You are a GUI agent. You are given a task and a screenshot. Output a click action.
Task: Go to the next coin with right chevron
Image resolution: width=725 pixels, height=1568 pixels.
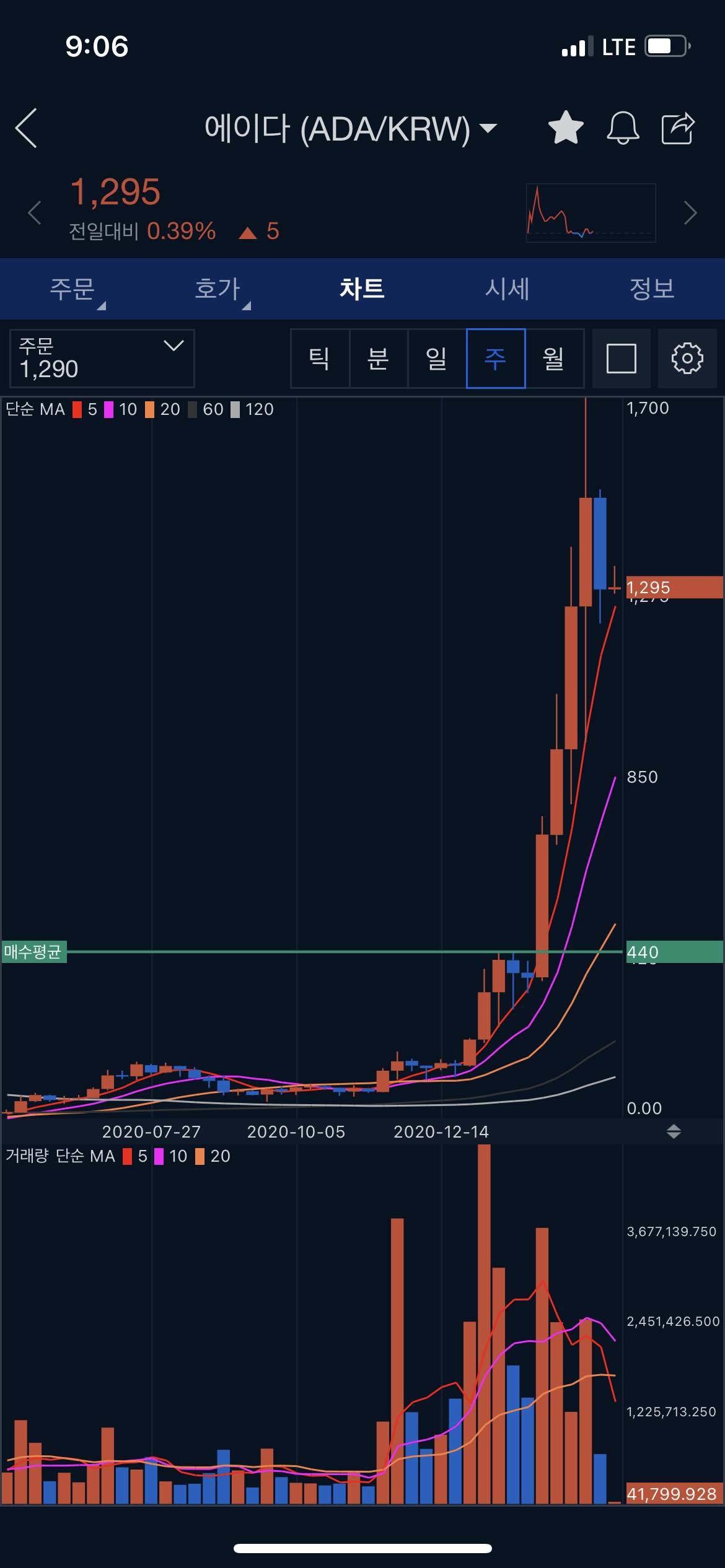point(690,213)
